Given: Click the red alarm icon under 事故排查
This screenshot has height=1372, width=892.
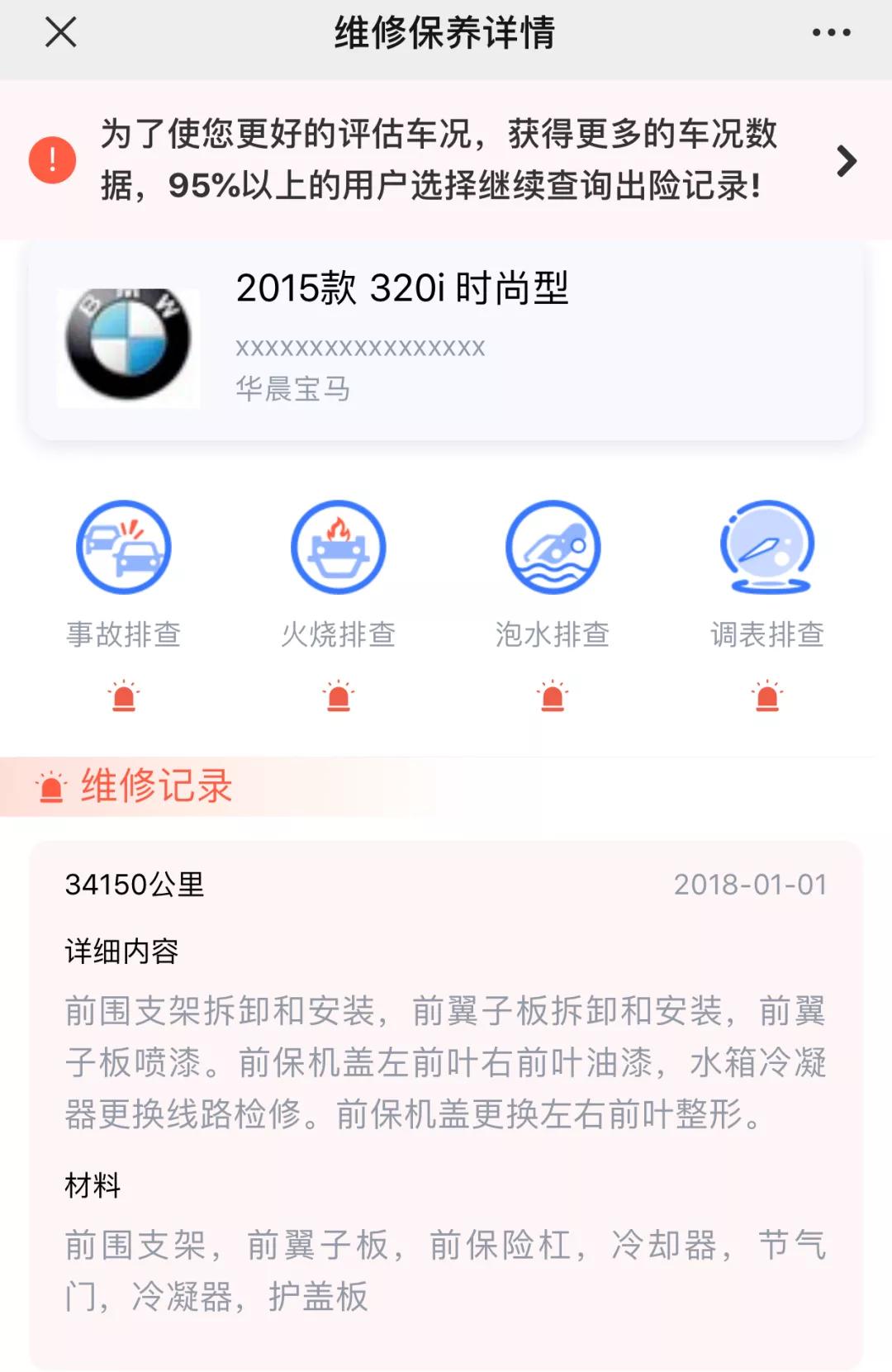Looking at the screenshot, I should pos(122,698).
